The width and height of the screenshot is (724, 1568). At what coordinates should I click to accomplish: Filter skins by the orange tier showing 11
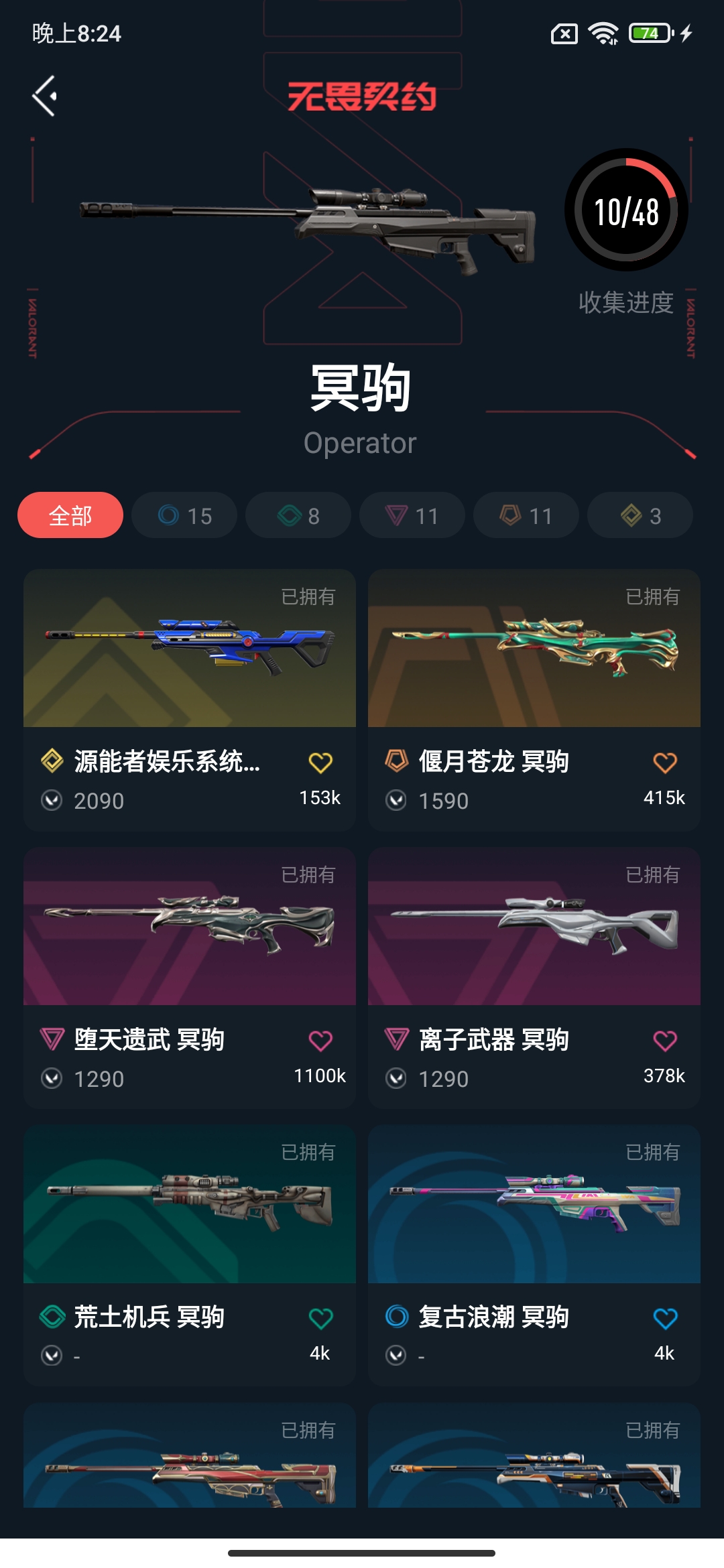[526, 515]
